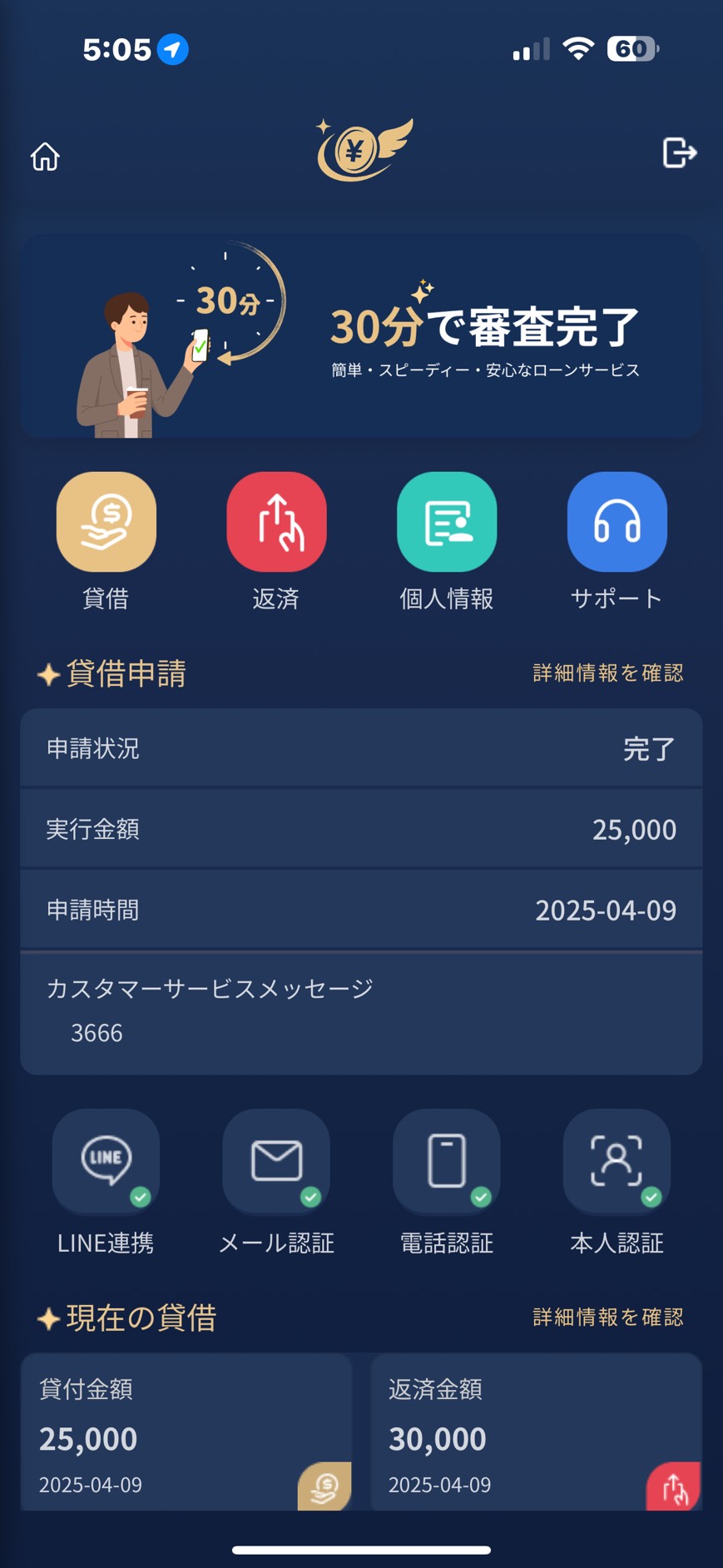Image resolution: width=723 pixels, height=1568 pixels.
Task: Open メール認証 email verification
Action: (276, 1161)
